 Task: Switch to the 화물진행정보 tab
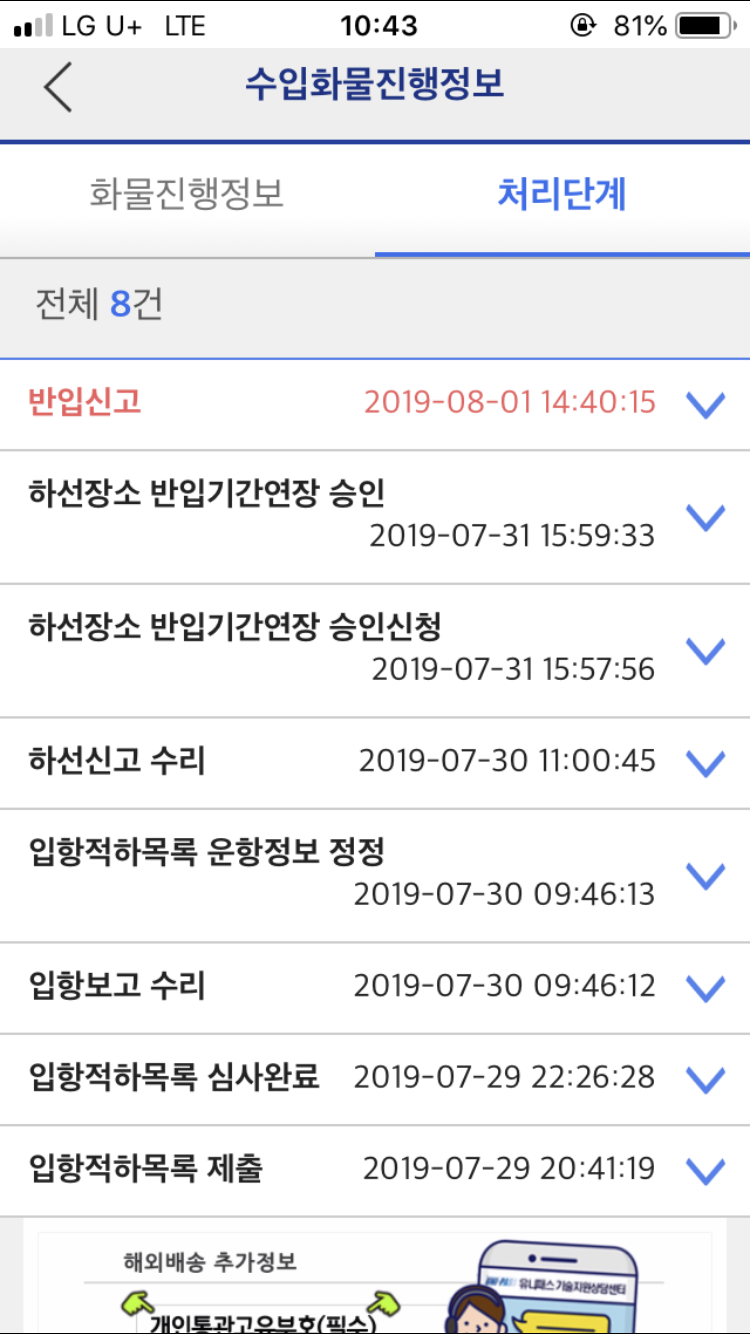tap(187, 194)
